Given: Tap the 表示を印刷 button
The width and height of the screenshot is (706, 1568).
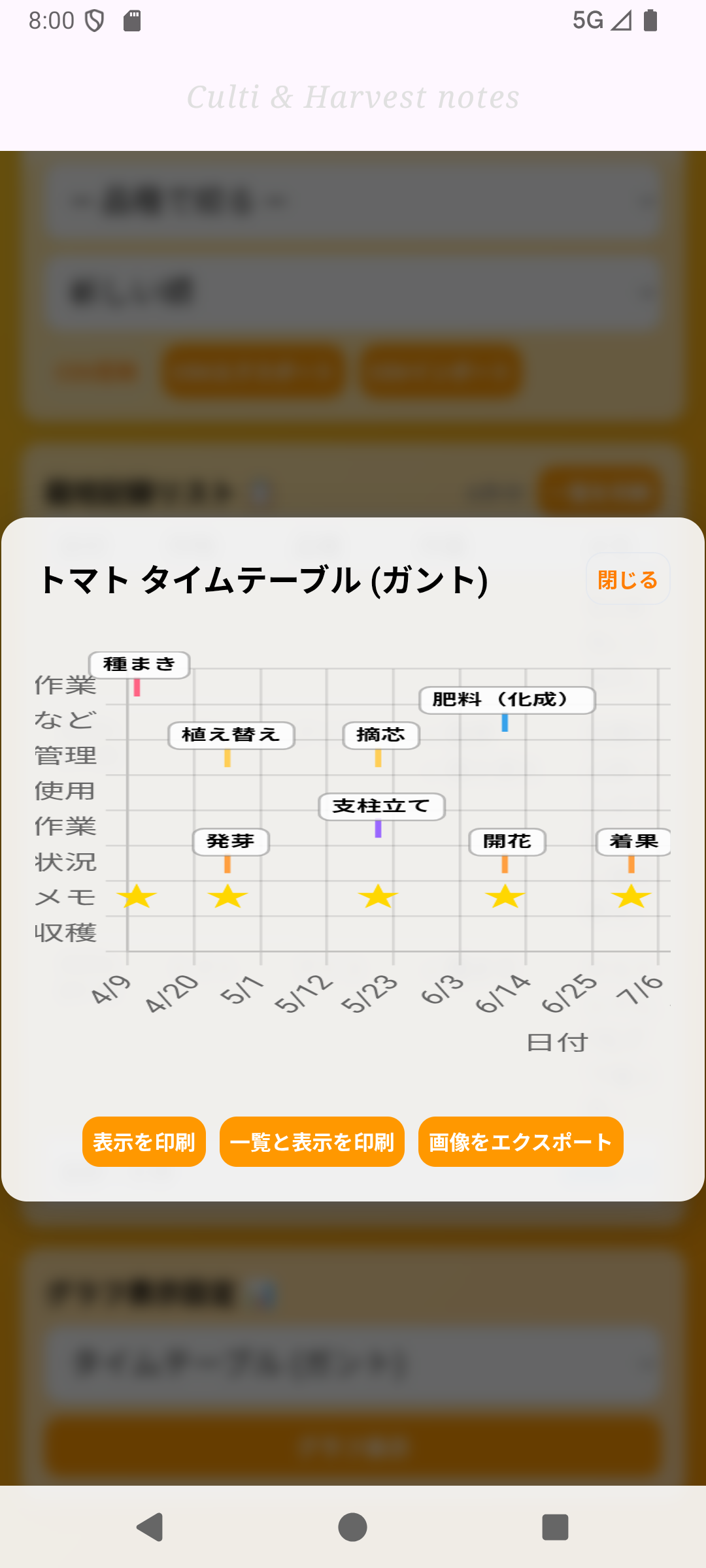Looking at the screenshot, I should click(x=144, y=1141).
